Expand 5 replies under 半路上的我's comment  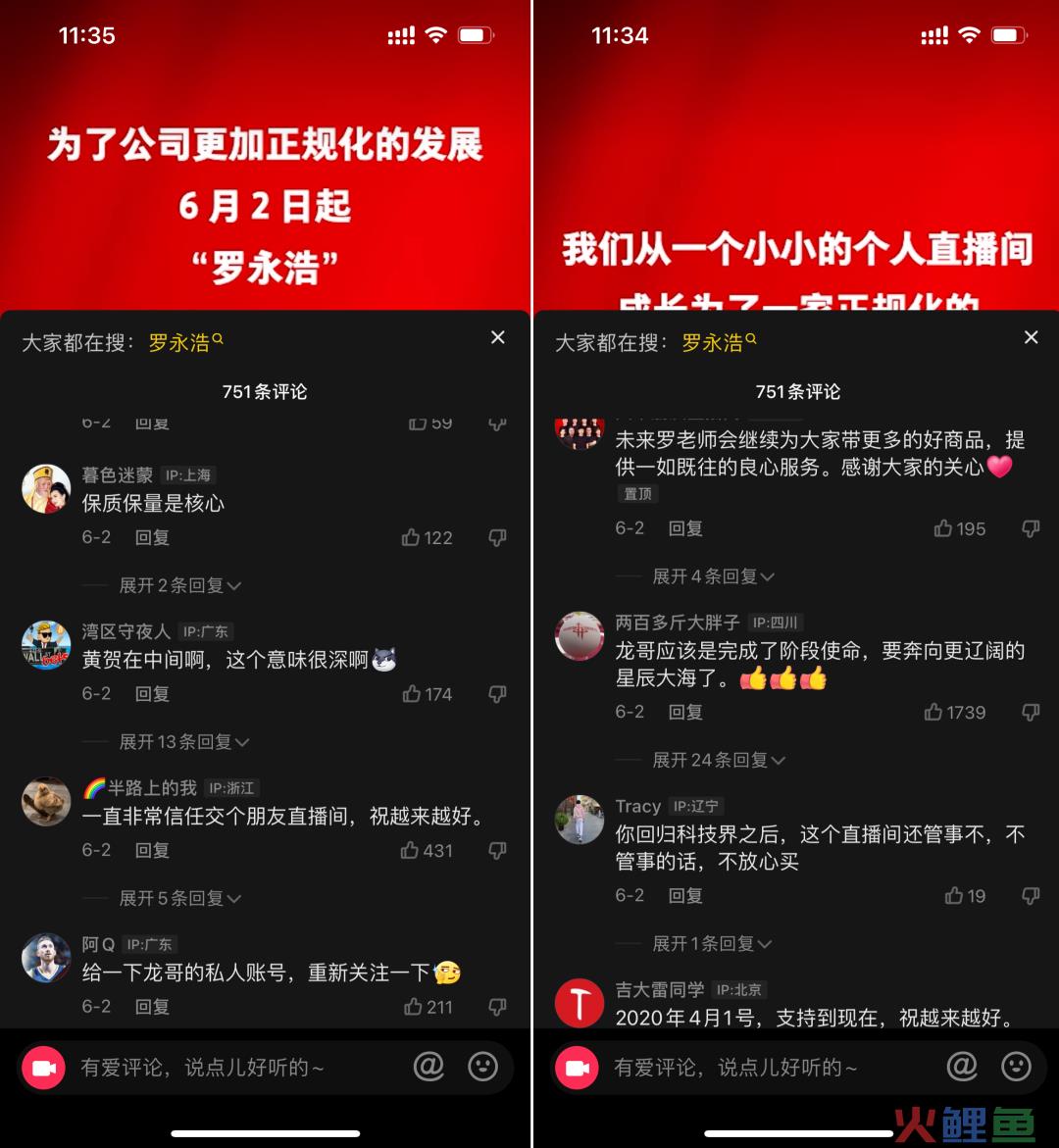pos(179,898)
